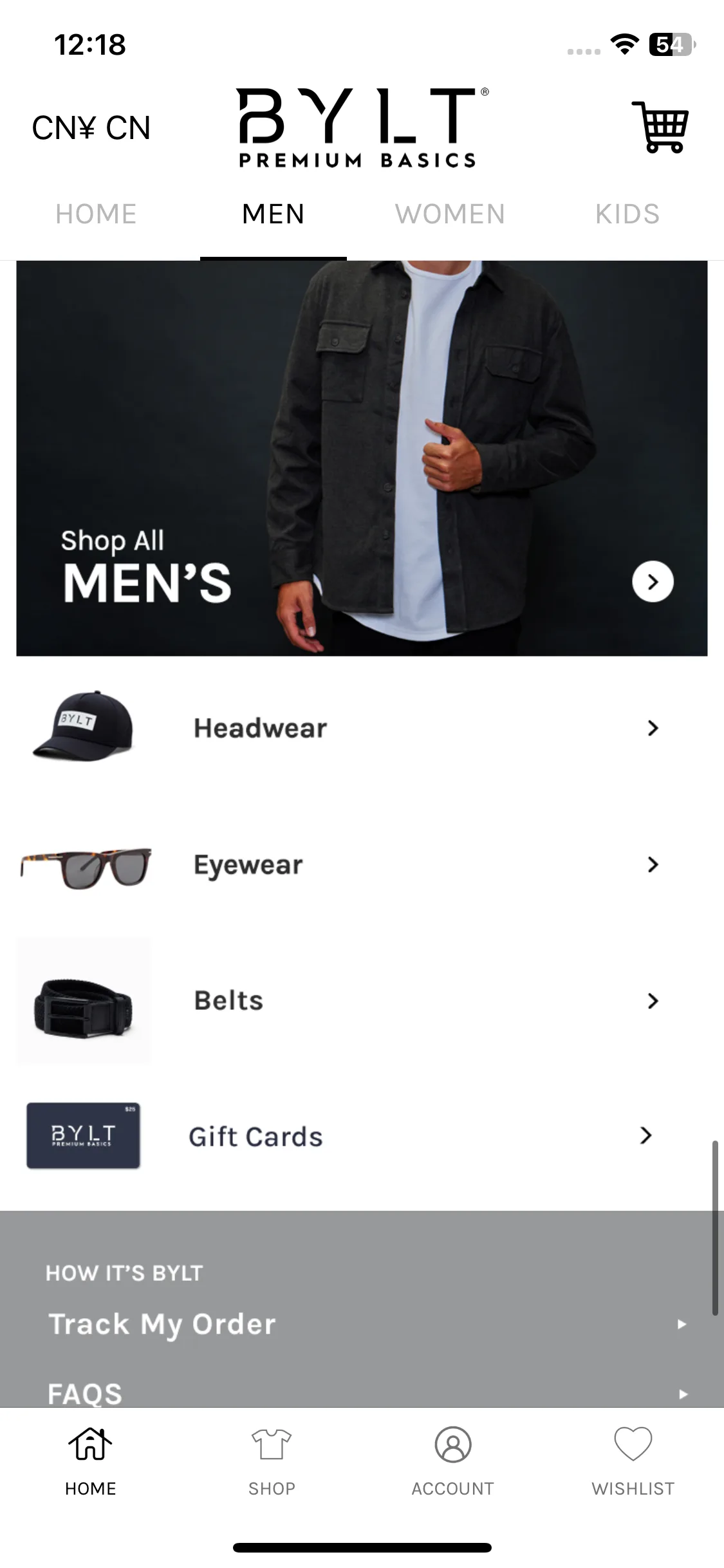Screen dimensions: 724x1568
Task: Switch to the top HOME tab
Action: point(96,214)
